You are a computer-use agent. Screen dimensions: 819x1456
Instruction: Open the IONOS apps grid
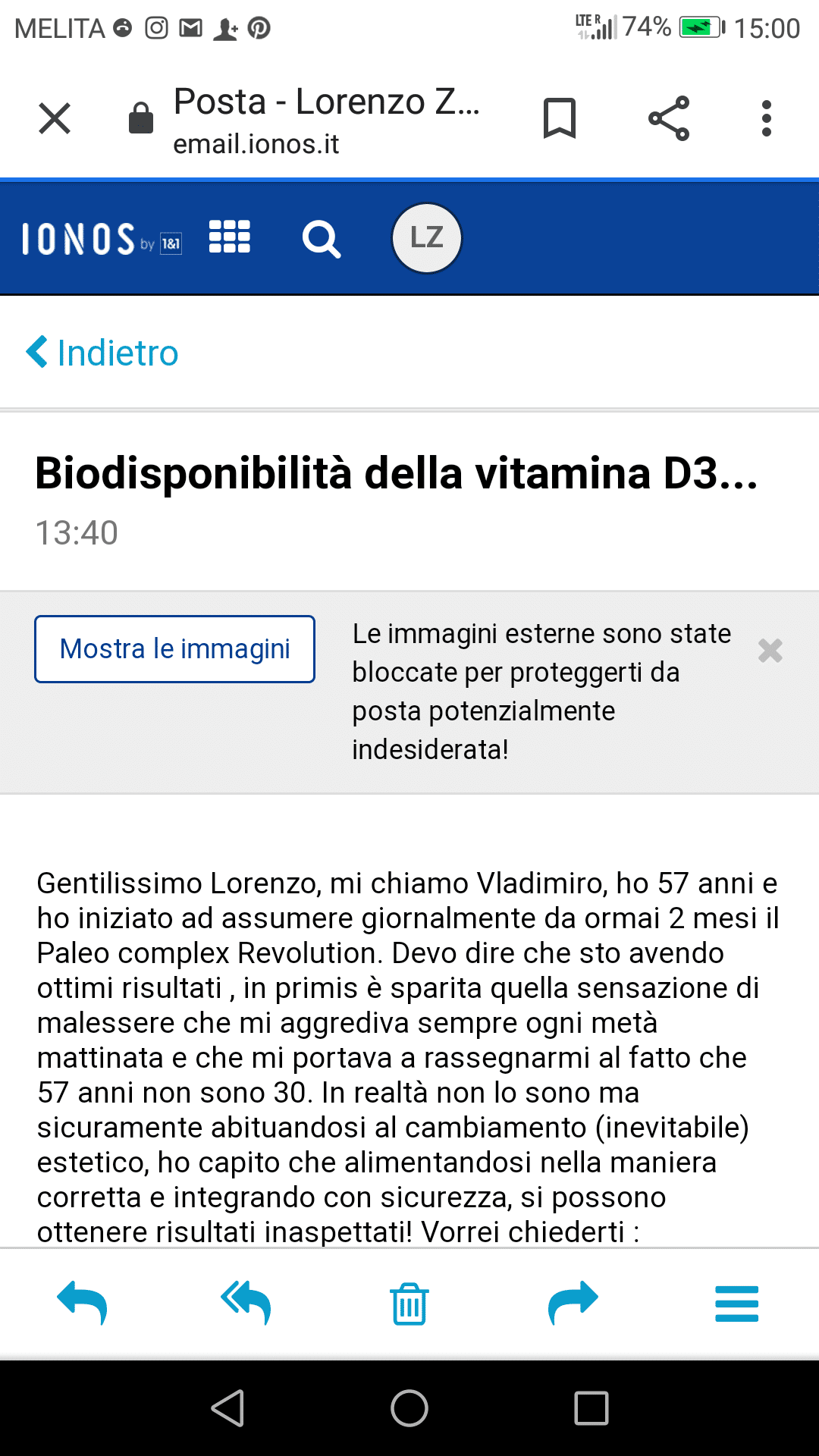coord(230,237)
